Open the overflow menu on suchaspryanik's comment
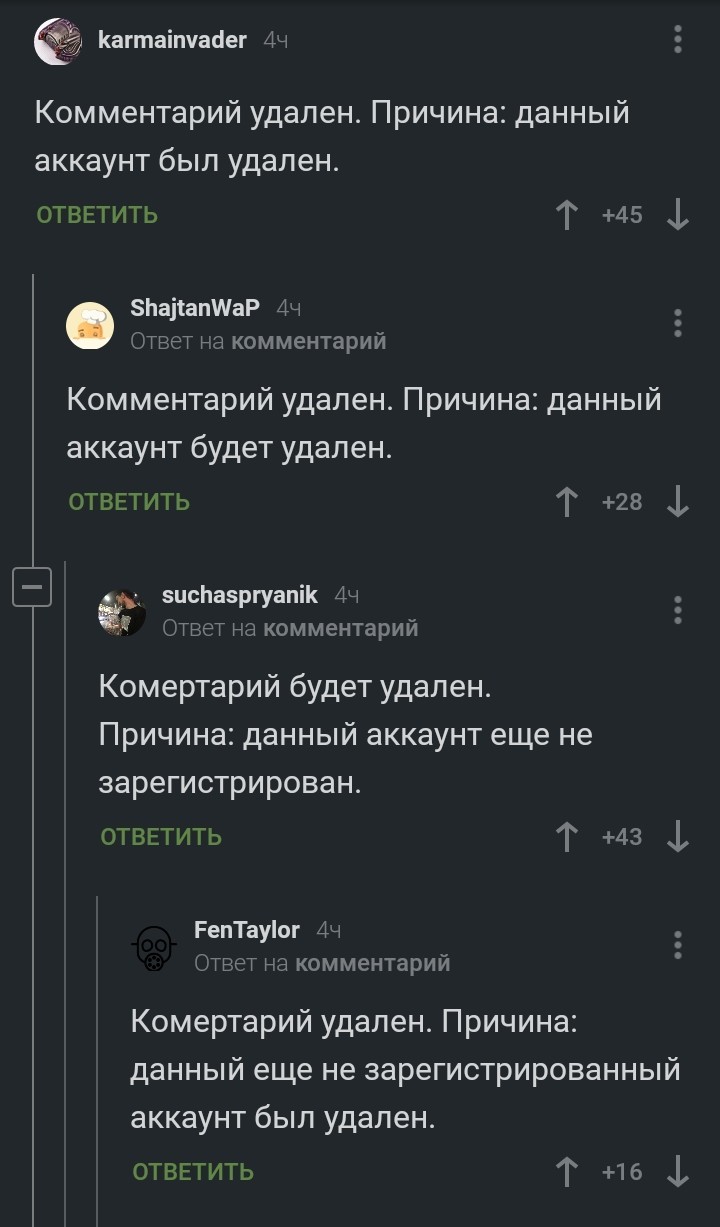Viewport: 720px width, 1227px height. point(678,610)
